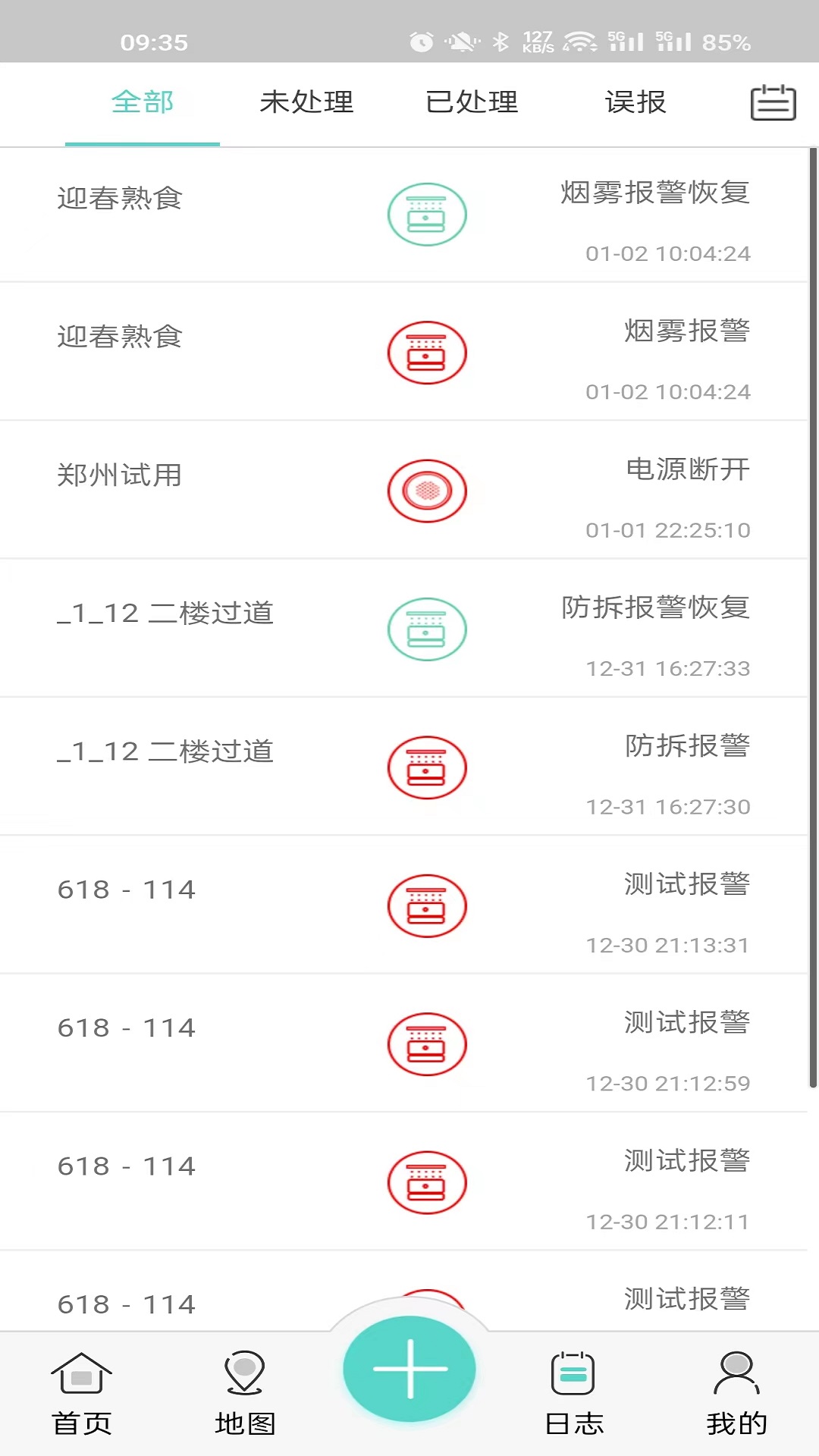Open 618 - 114 alarm at 21:12:11
The image size is (819, 1456).
click(403, 1181)
